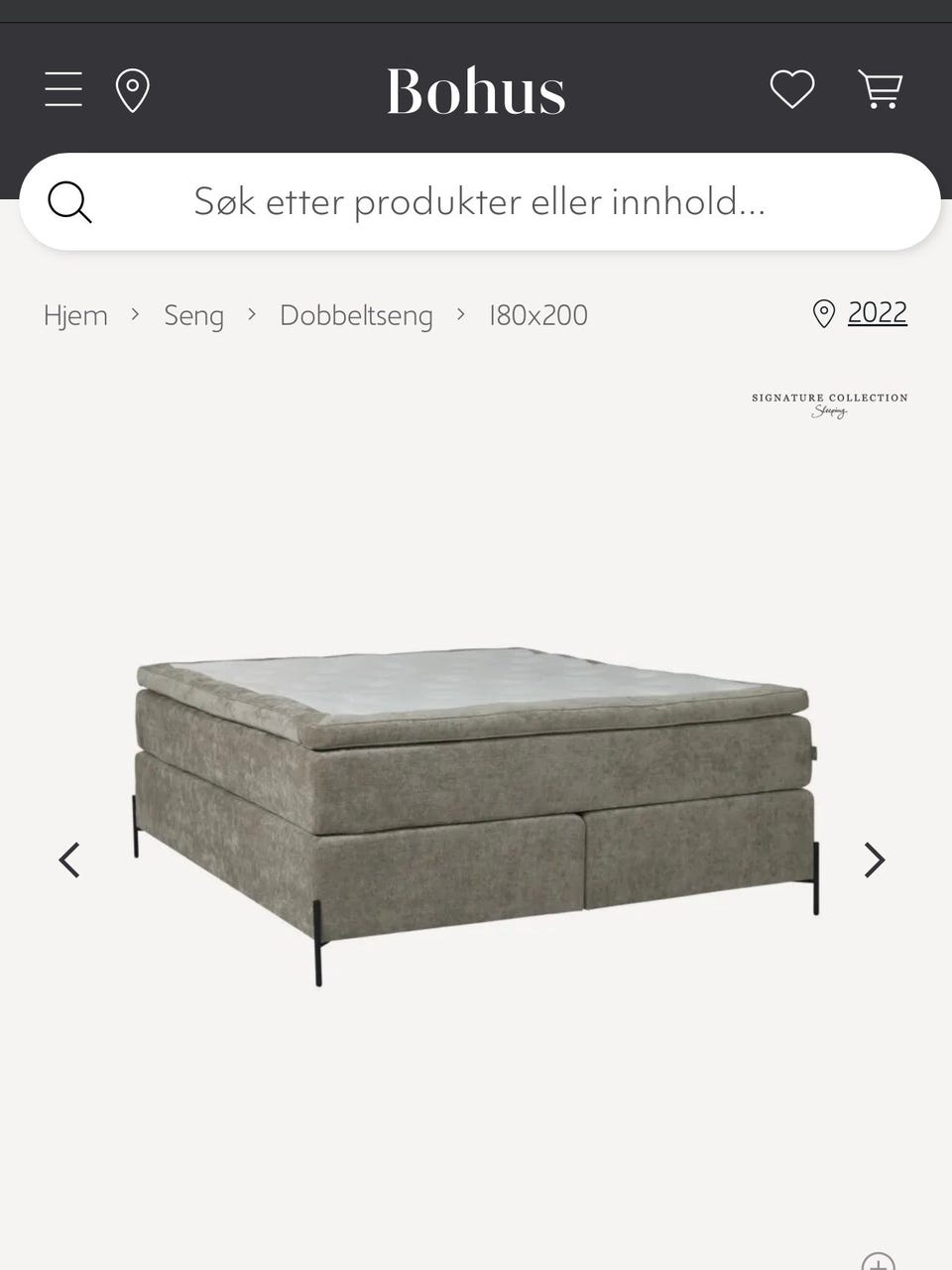The image size is (952, 1270).
Task: Click the magnifying glass search icon
Action: (x=69, y=202)
